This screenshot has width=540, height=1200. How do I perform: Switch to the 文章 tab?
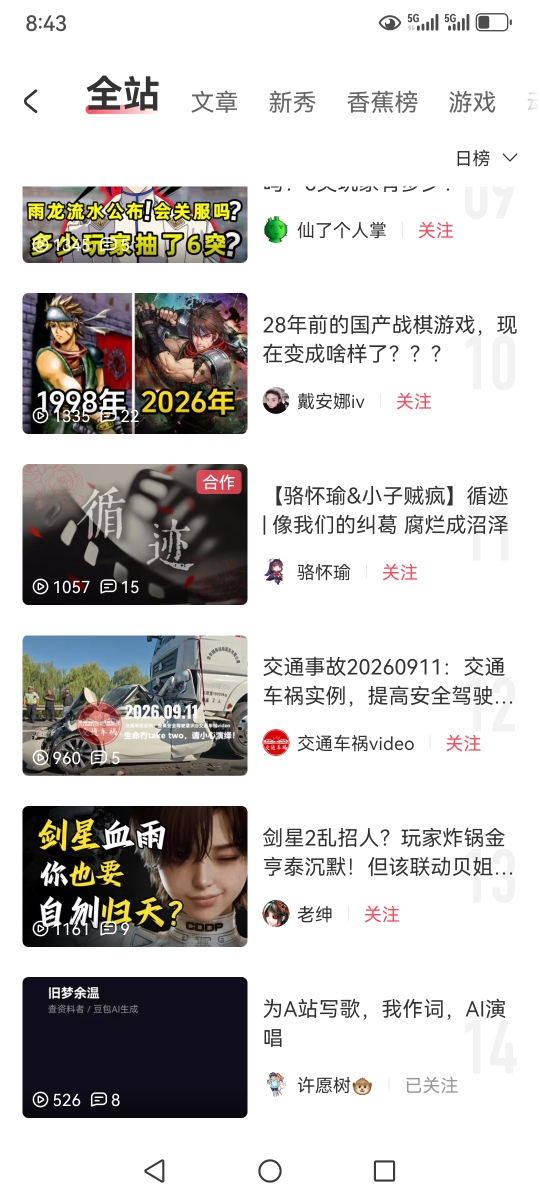(x=214, y=102)
